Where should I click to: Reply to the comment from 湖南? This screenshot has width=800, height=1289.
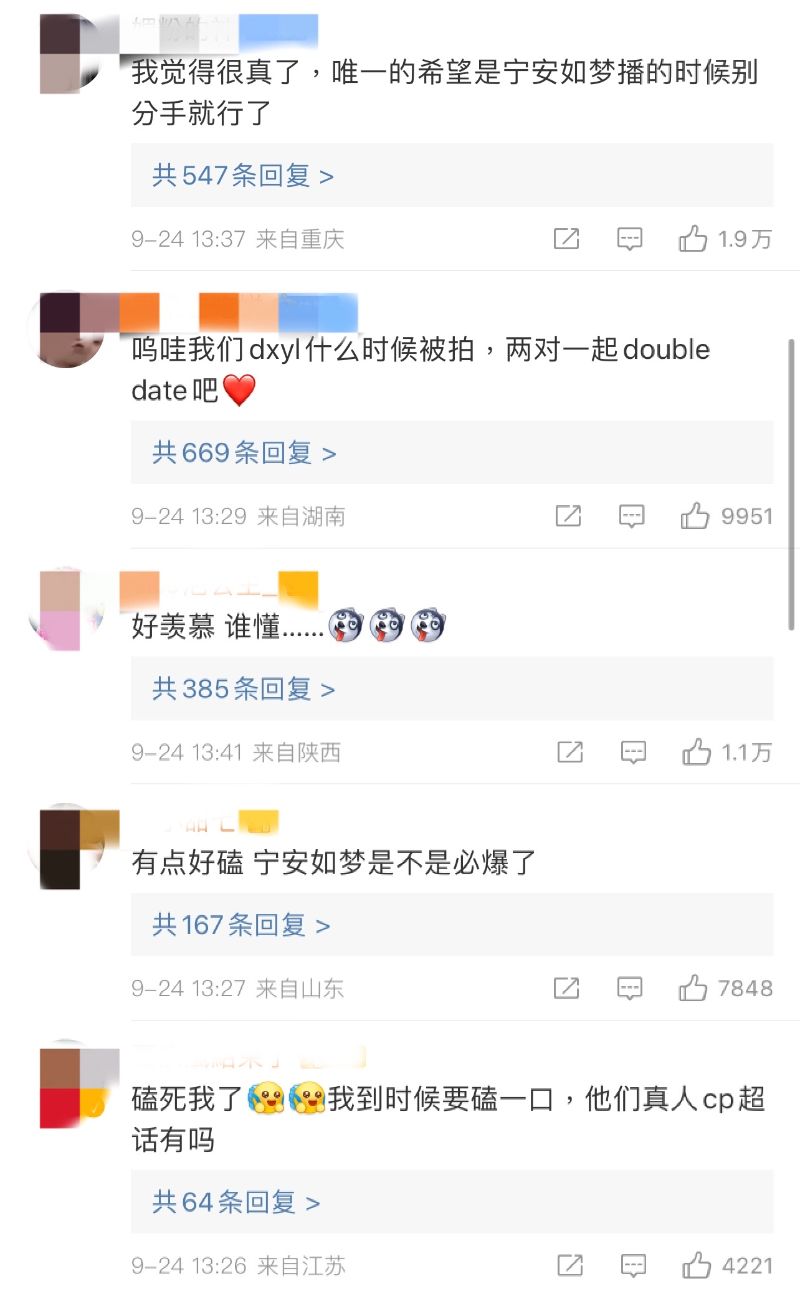(631, 516)
